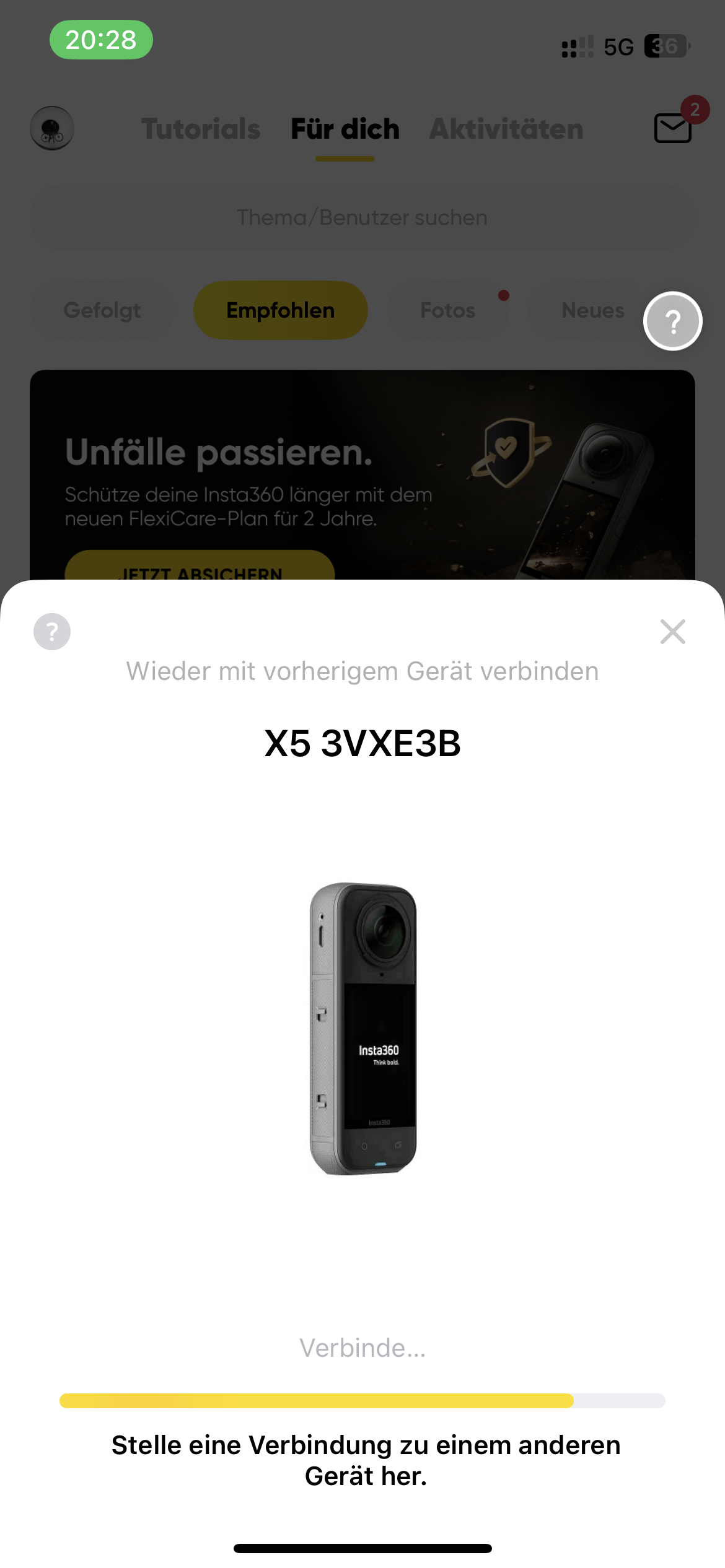This screenshot has width=725, height=1568.
Task: Close the device connection sheet
Action: 672,632
